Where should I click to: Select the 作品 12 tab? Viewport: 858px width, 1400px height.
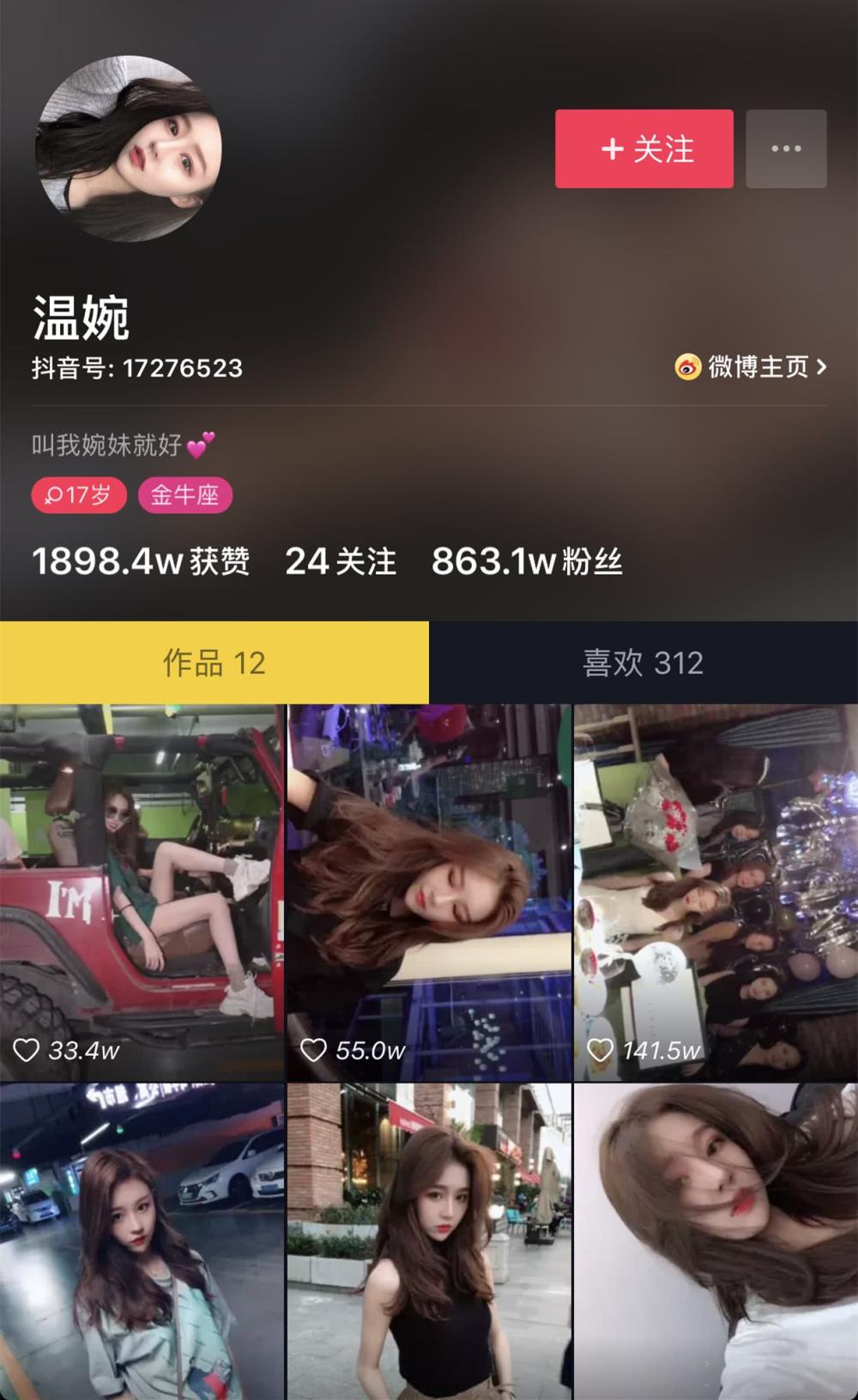pyautogui.click(x=214, y=662)
